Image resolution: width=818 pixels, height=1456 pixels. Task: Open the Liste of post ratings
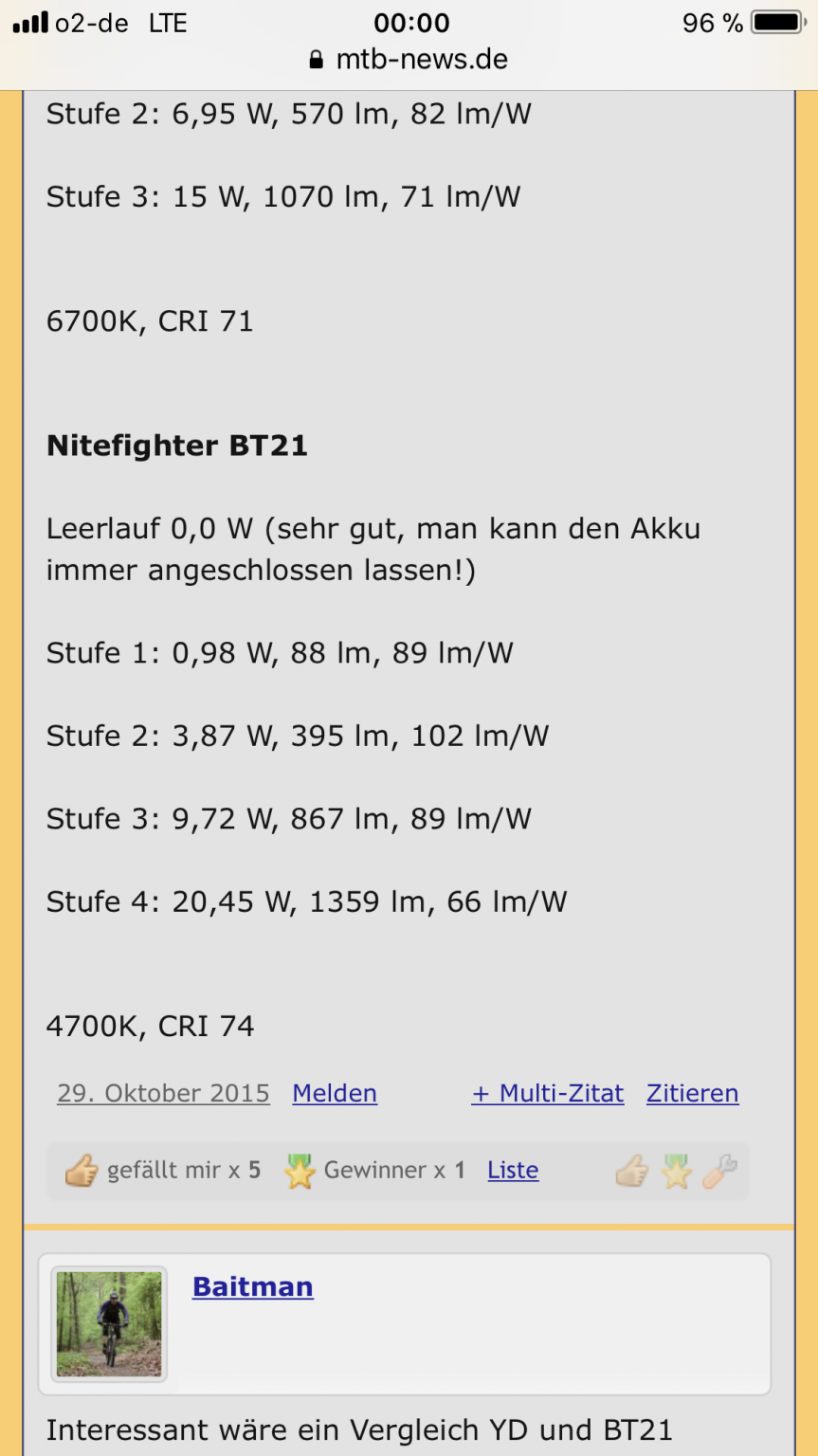pos(513,1171)
